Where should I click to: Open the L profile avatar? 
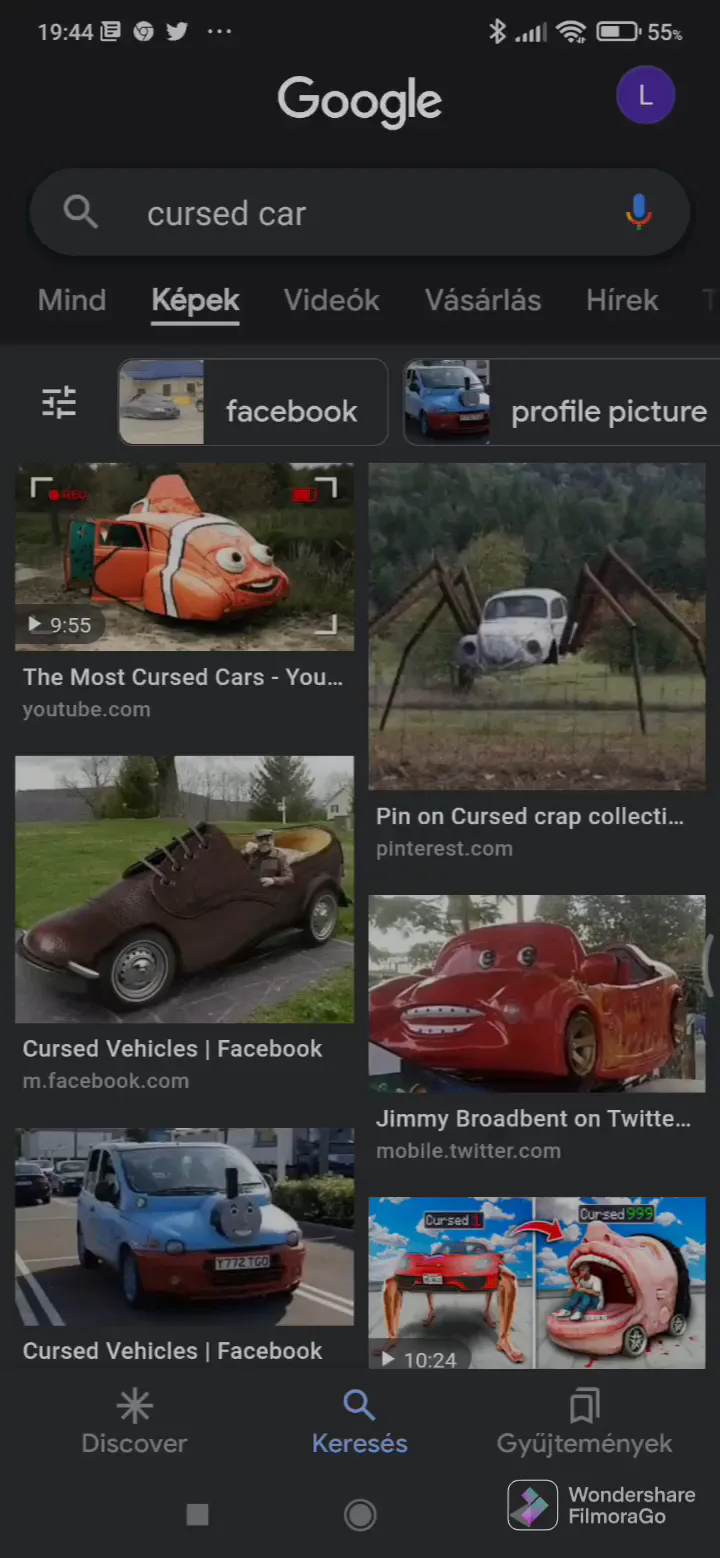pos(645,96)
